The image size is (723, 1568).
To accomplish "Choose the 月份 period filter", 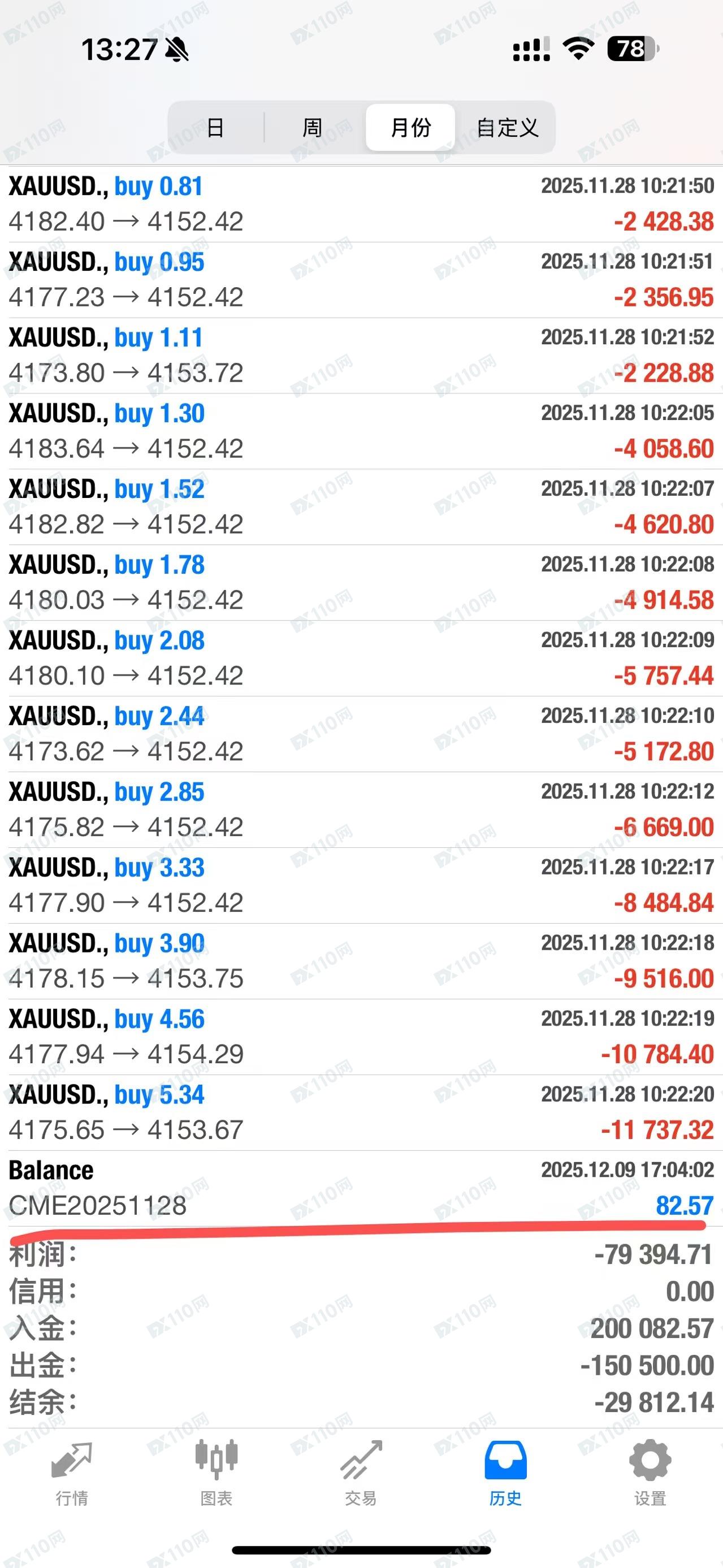I will (x=410, y=128).
